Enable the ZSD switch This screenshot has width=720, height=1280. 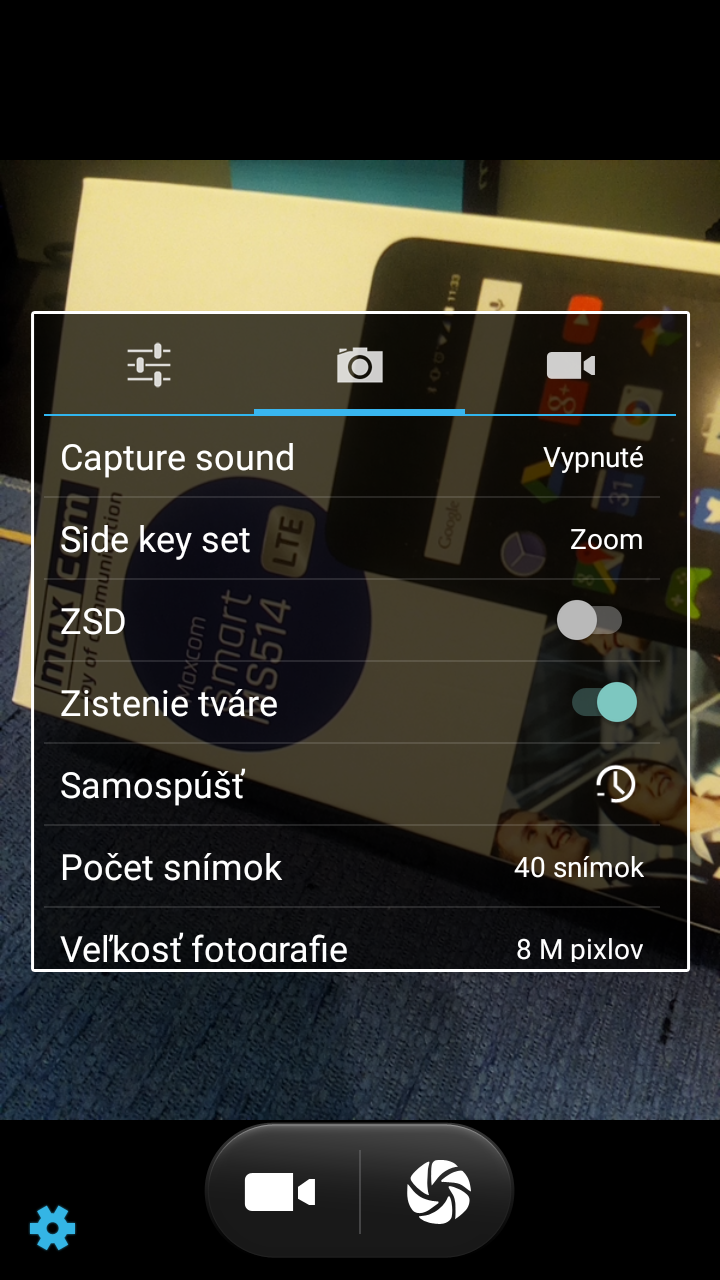point(590,620)
